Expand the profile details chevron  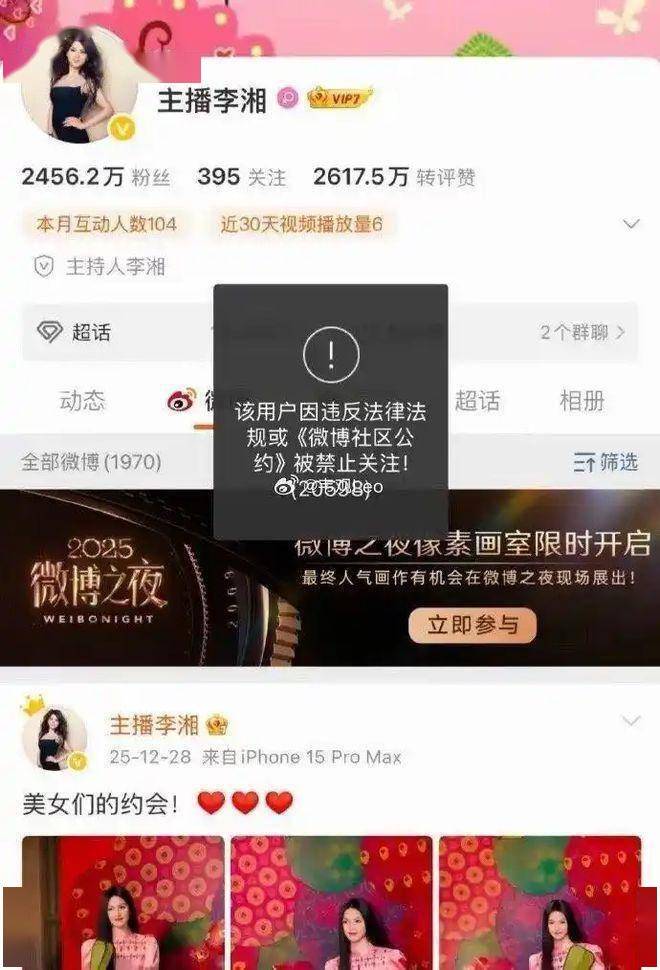click(x=630, y=223)
